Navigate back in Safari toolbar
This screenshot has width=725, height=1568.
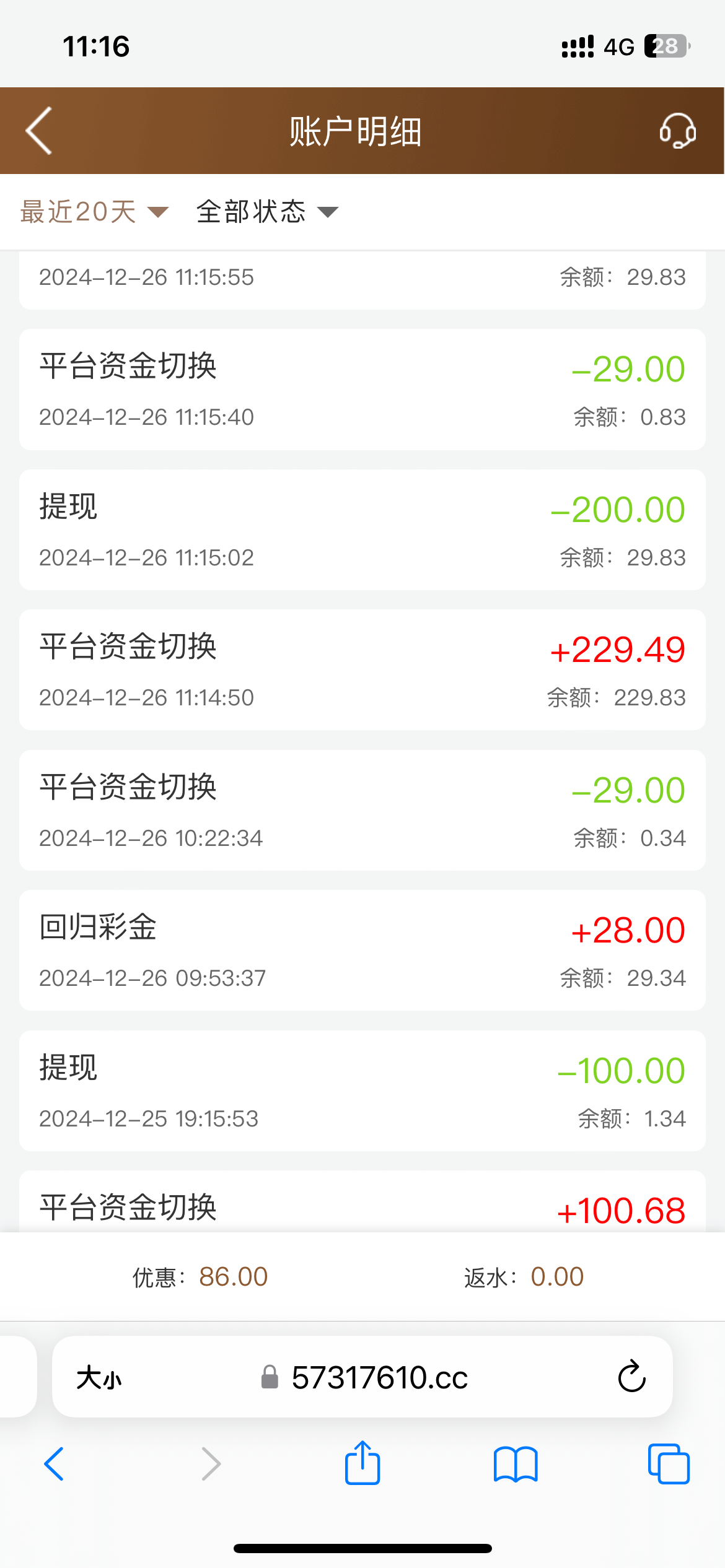click(x=55, y=1464)
